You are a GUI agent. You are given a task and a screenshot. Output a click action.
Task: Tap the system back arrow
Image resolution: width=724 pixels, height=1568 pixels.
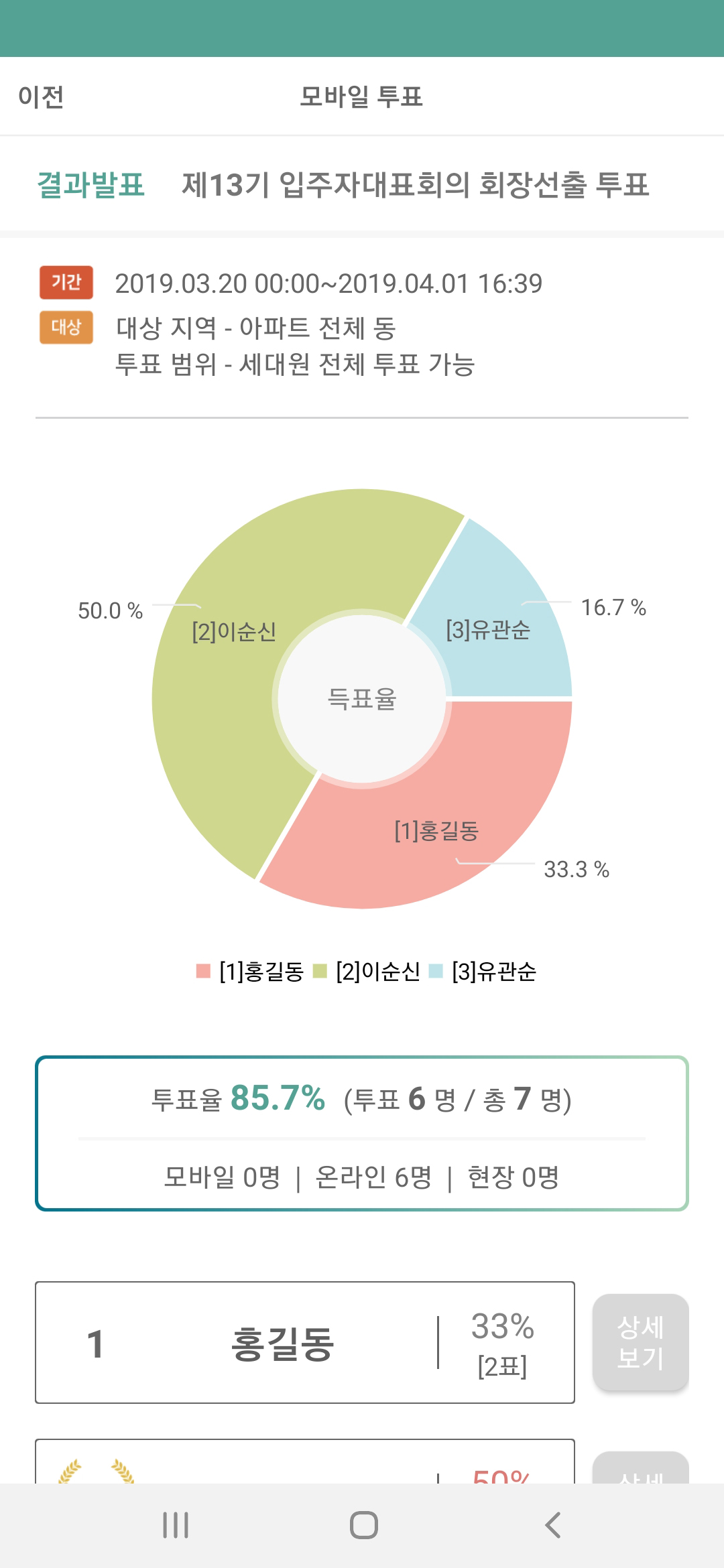click(552, 1525)
